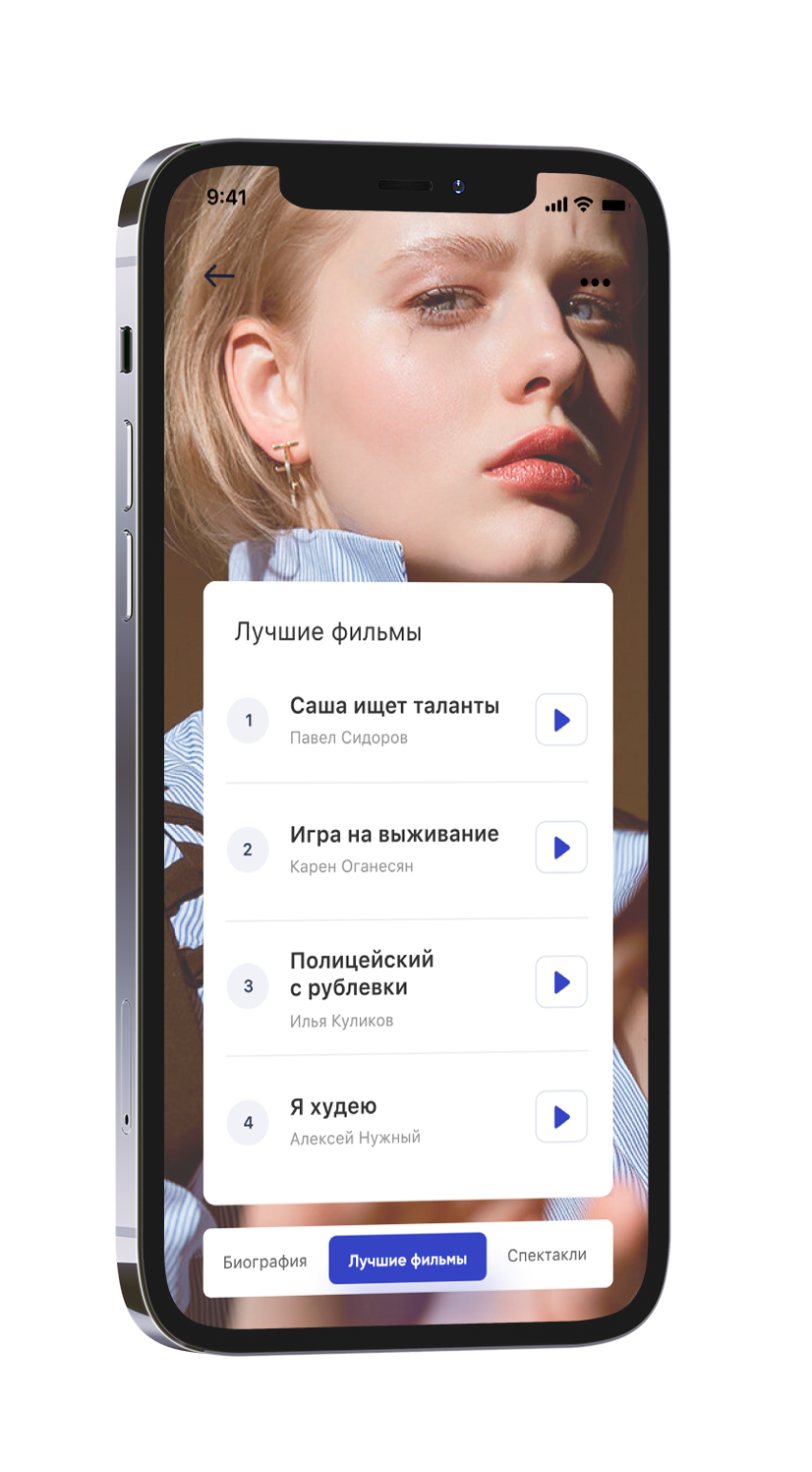Go back using the arrow icon
This screenshot has width=812, height=1472.
pos(218,276)
